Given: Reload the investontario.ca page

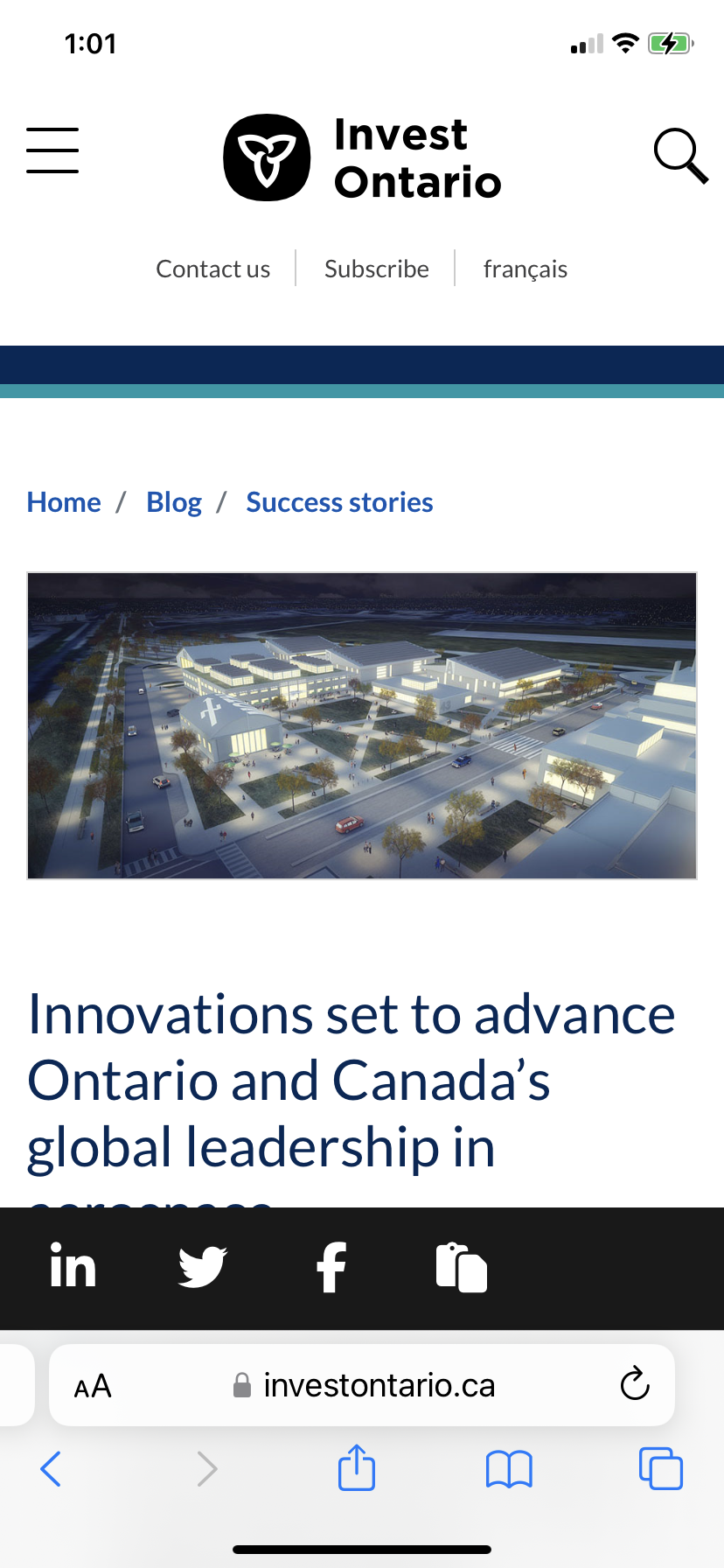Looking at the screenshot, I should (634, 1384).
